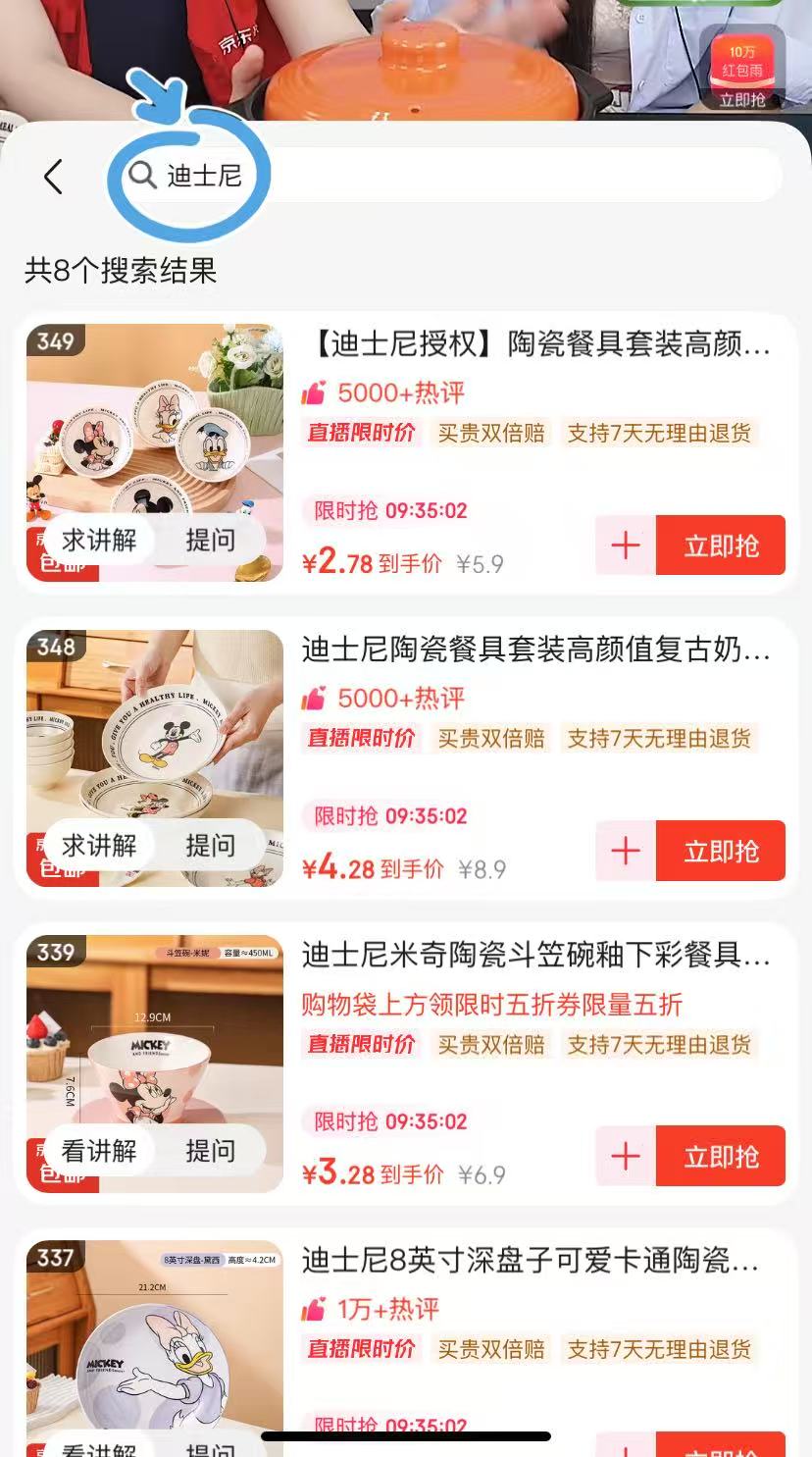
Task: Click the magnifier icon in the search bar
Action: coord(143,176)
